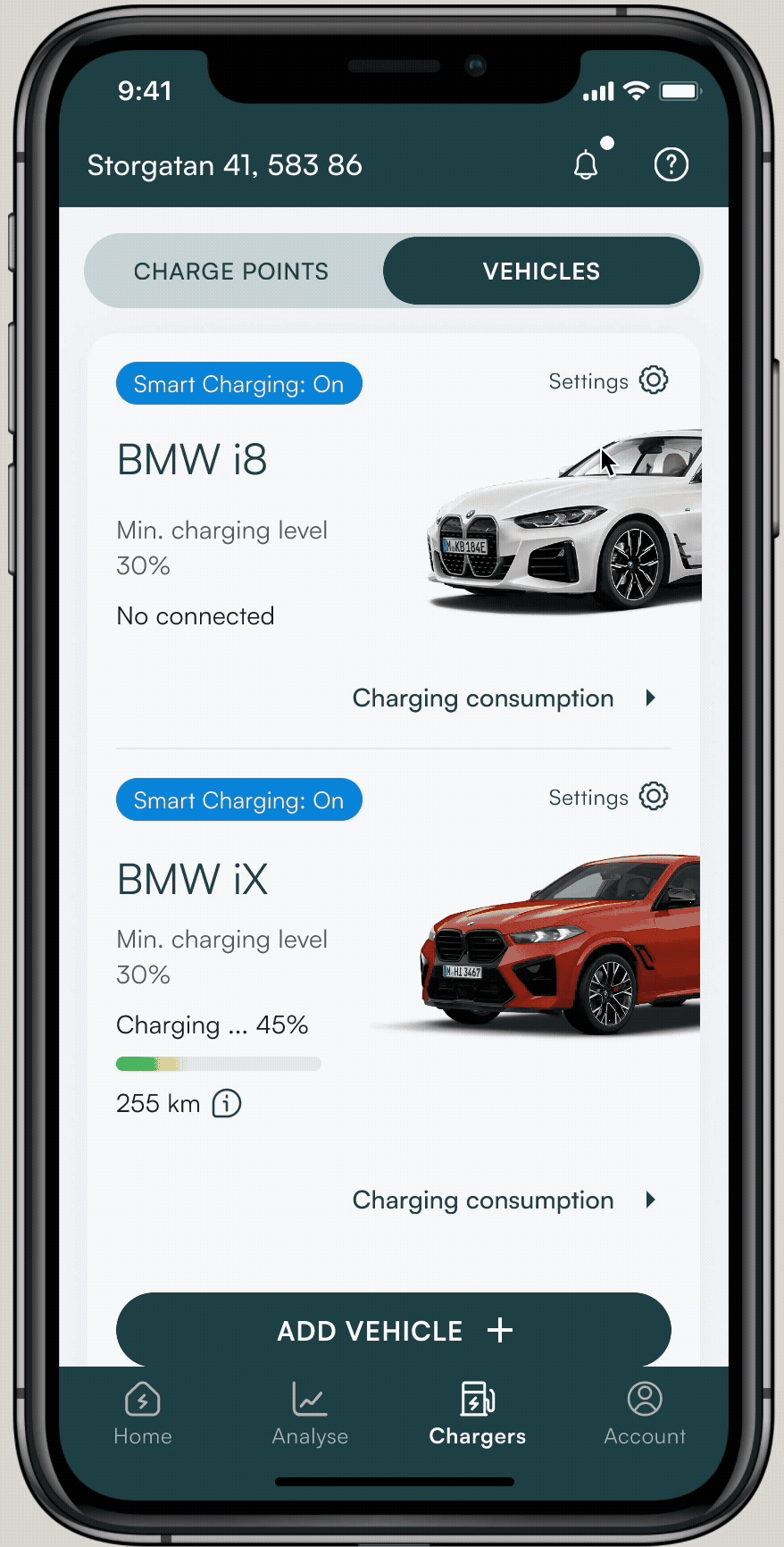Switch to the Charge Points tab
Image resolution: width=784 pixels, height=1547 pixels.
coord(231,272)
